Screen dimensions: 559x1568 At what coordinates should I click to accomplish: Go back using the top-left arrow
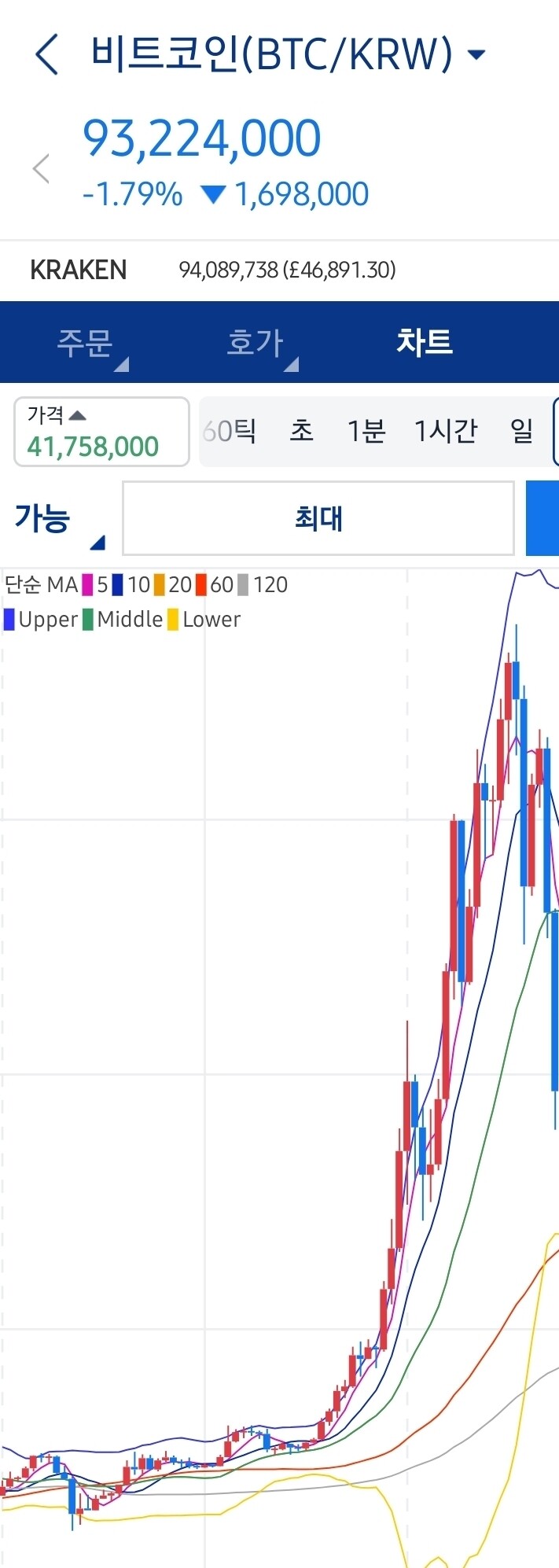click(46, 55)
